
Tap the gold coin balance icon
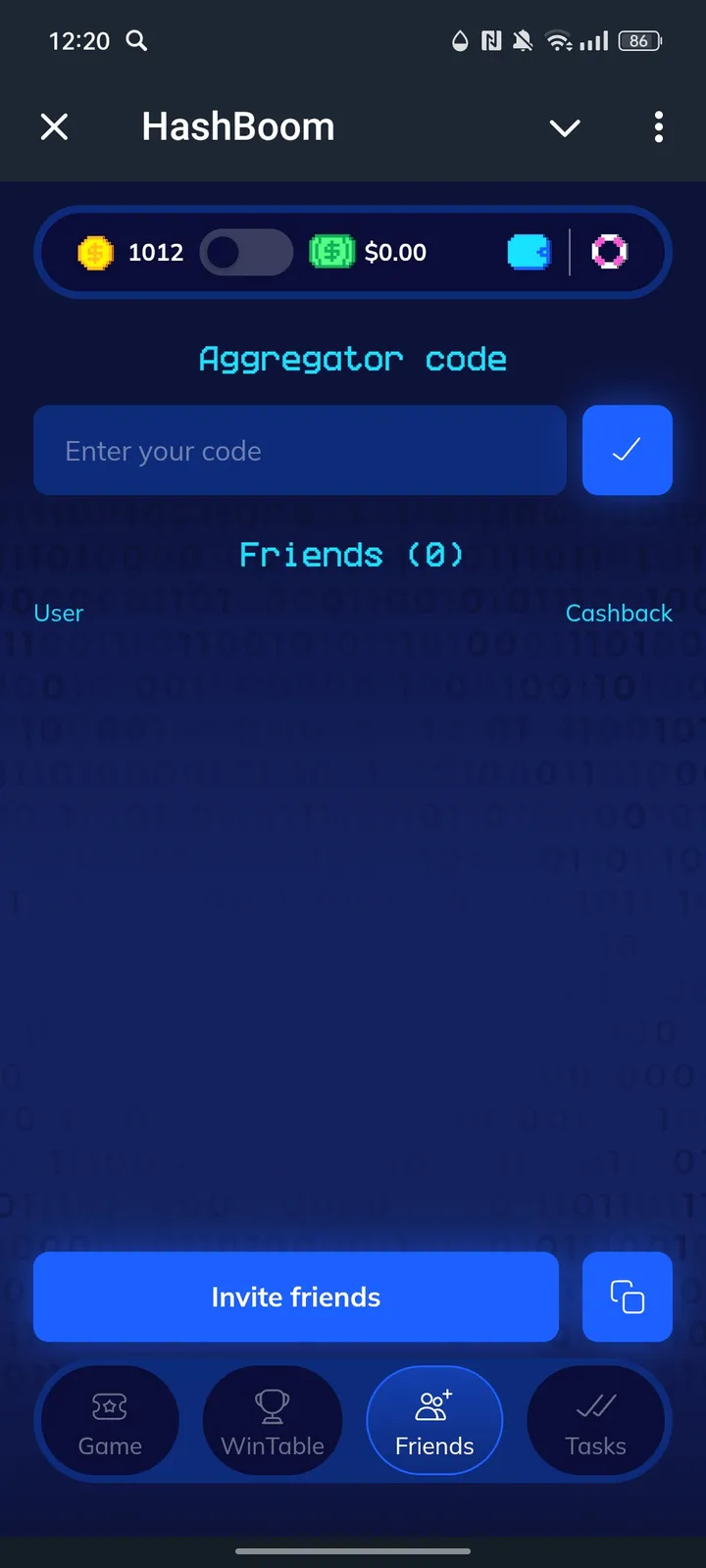pos(94,252)
